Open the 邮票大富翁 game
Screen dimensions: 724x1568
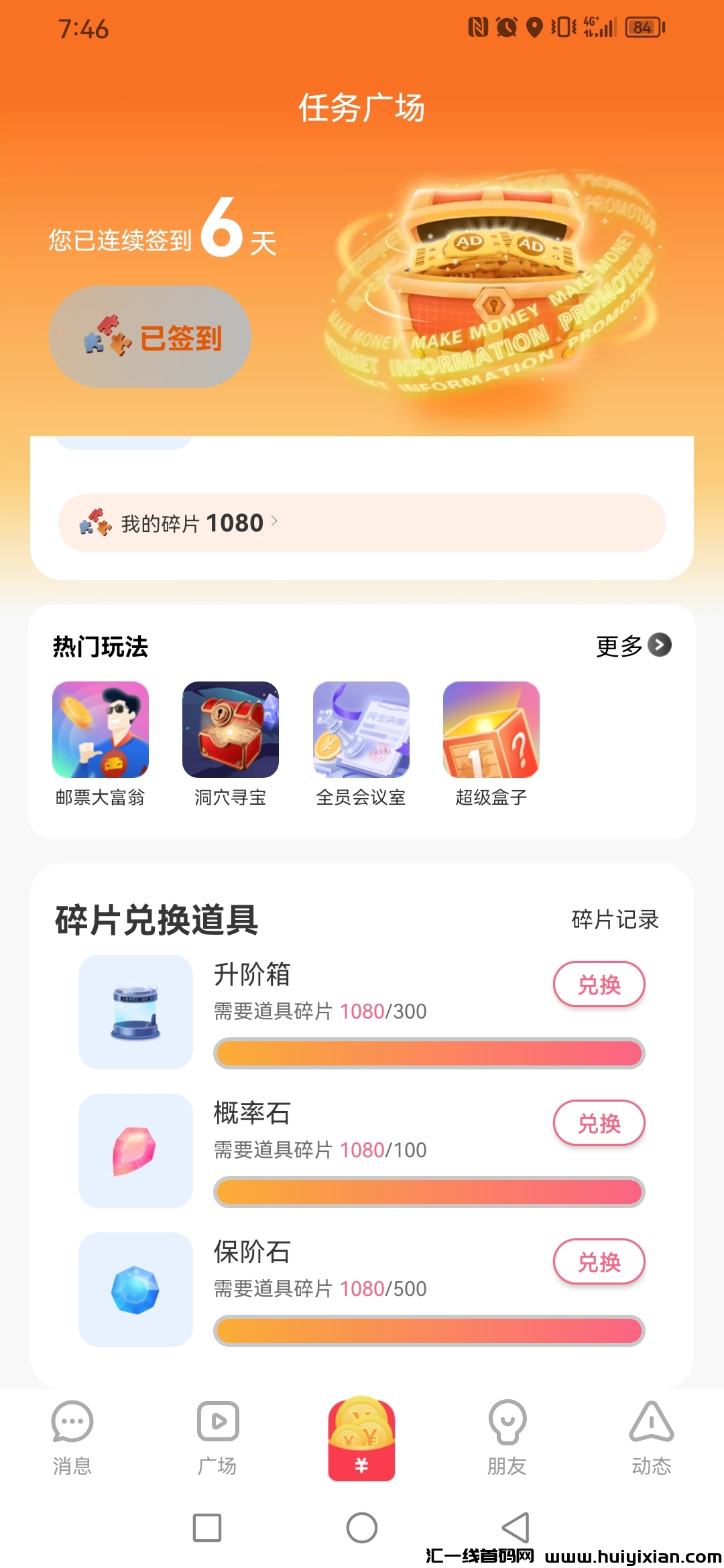(x=101, y=730)
